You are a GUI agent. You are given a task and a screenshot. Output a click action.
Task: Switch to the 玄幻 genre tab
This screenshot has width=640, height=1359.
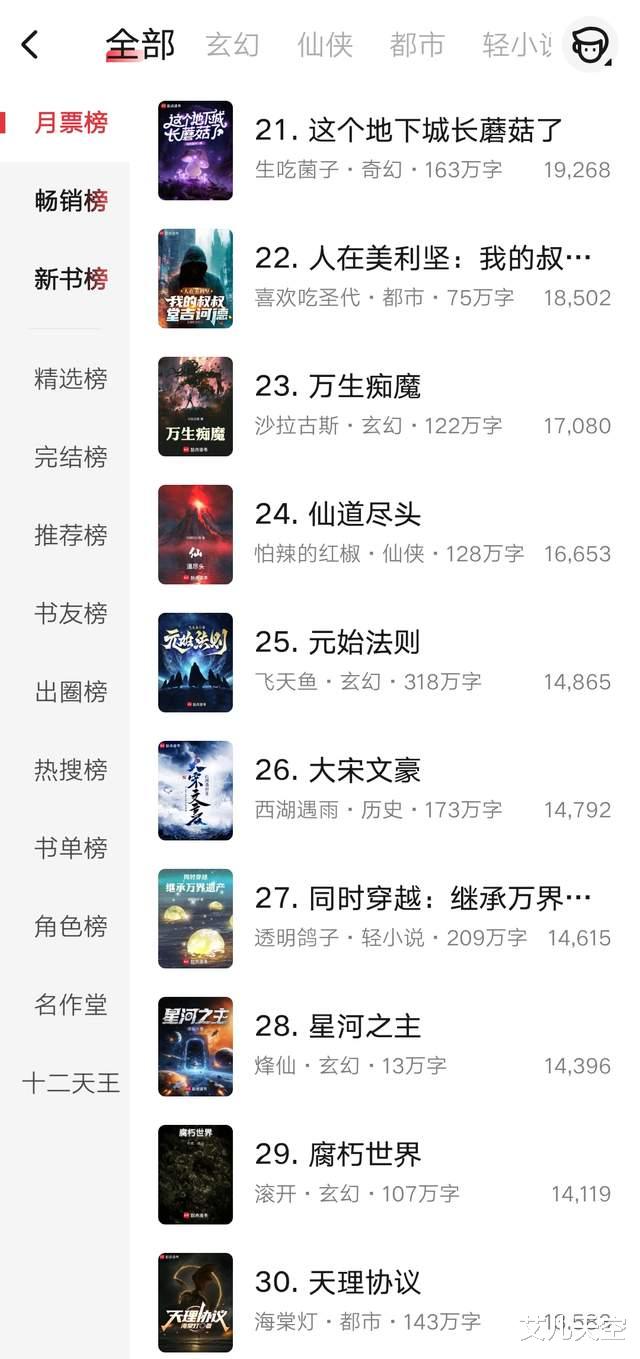click(x=232, y=45)
